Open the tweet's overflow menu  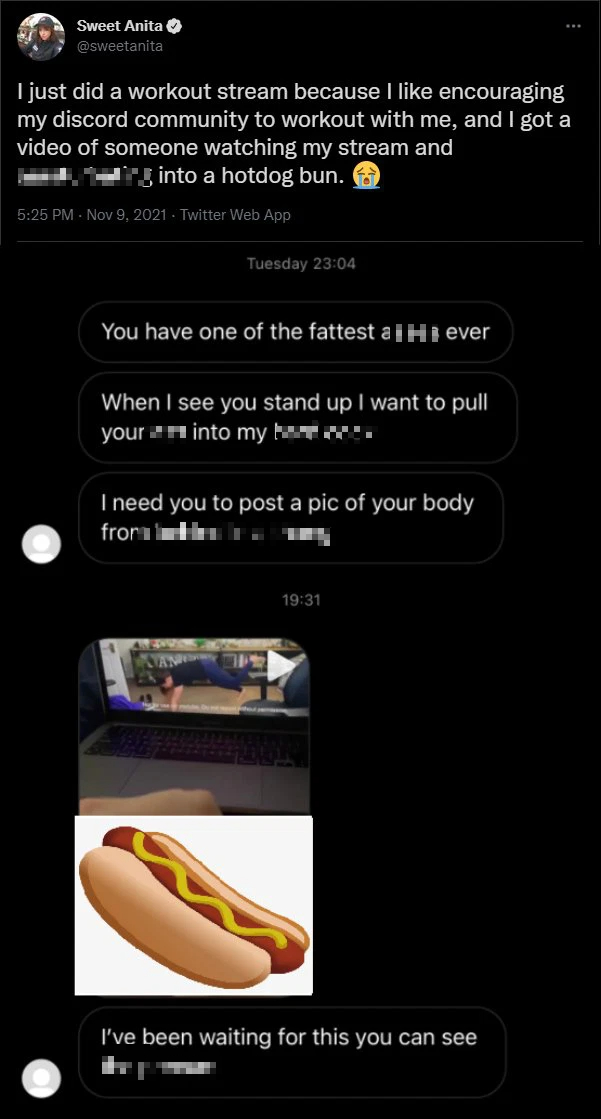click(x=572, y=26)
